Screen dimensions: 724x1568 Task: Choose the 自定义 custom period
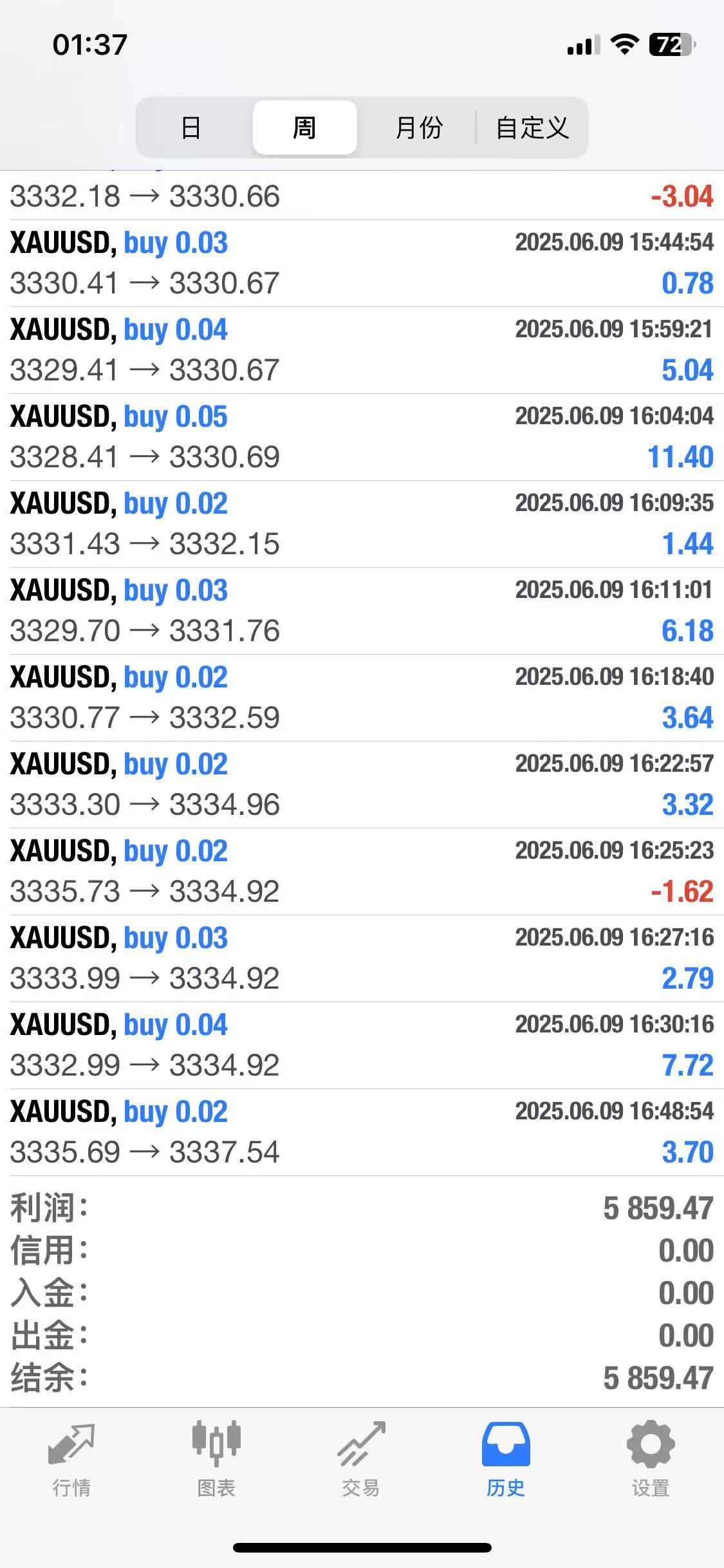532,127
